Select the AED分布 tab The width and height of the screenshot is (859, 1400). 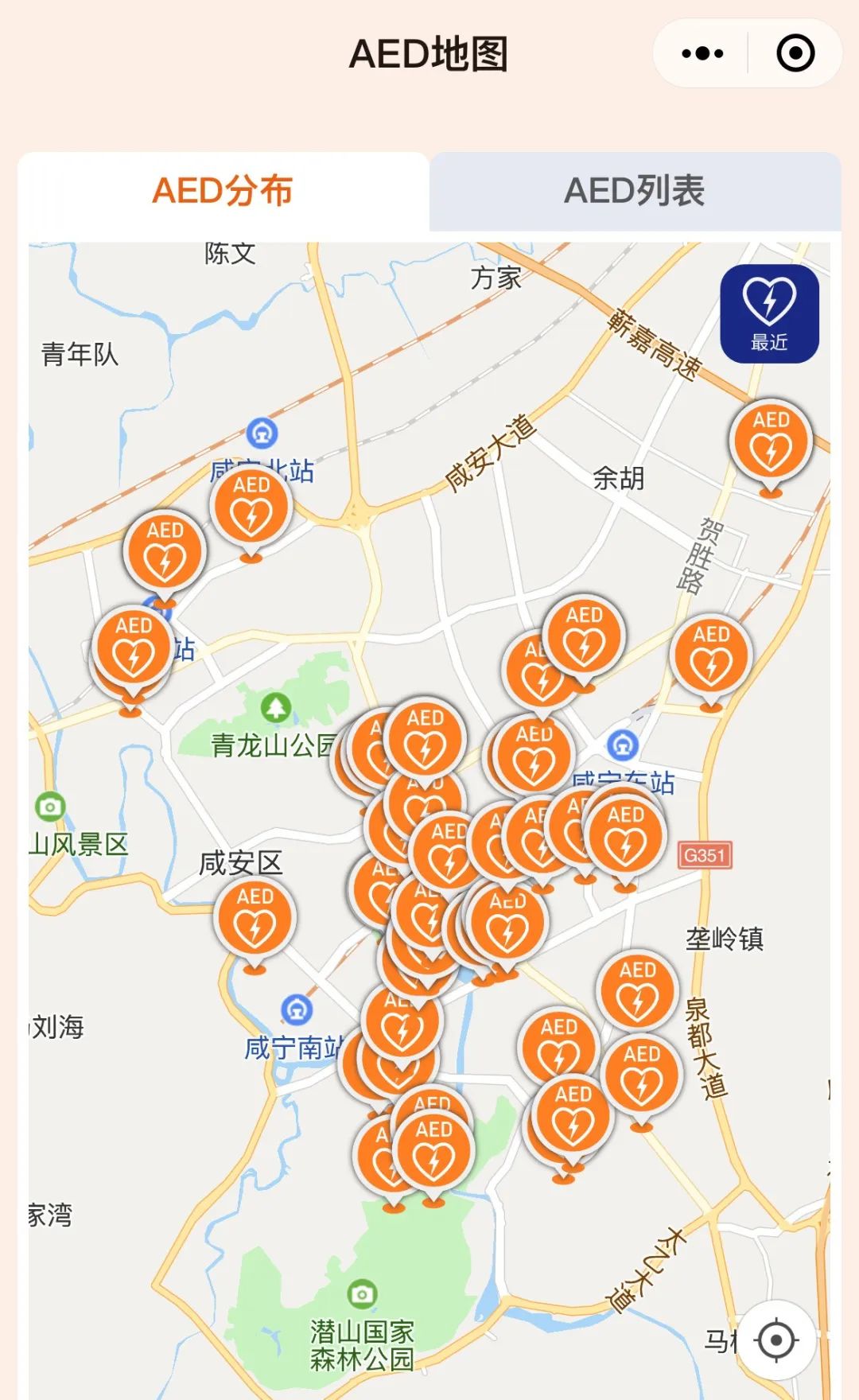point(223,191)
